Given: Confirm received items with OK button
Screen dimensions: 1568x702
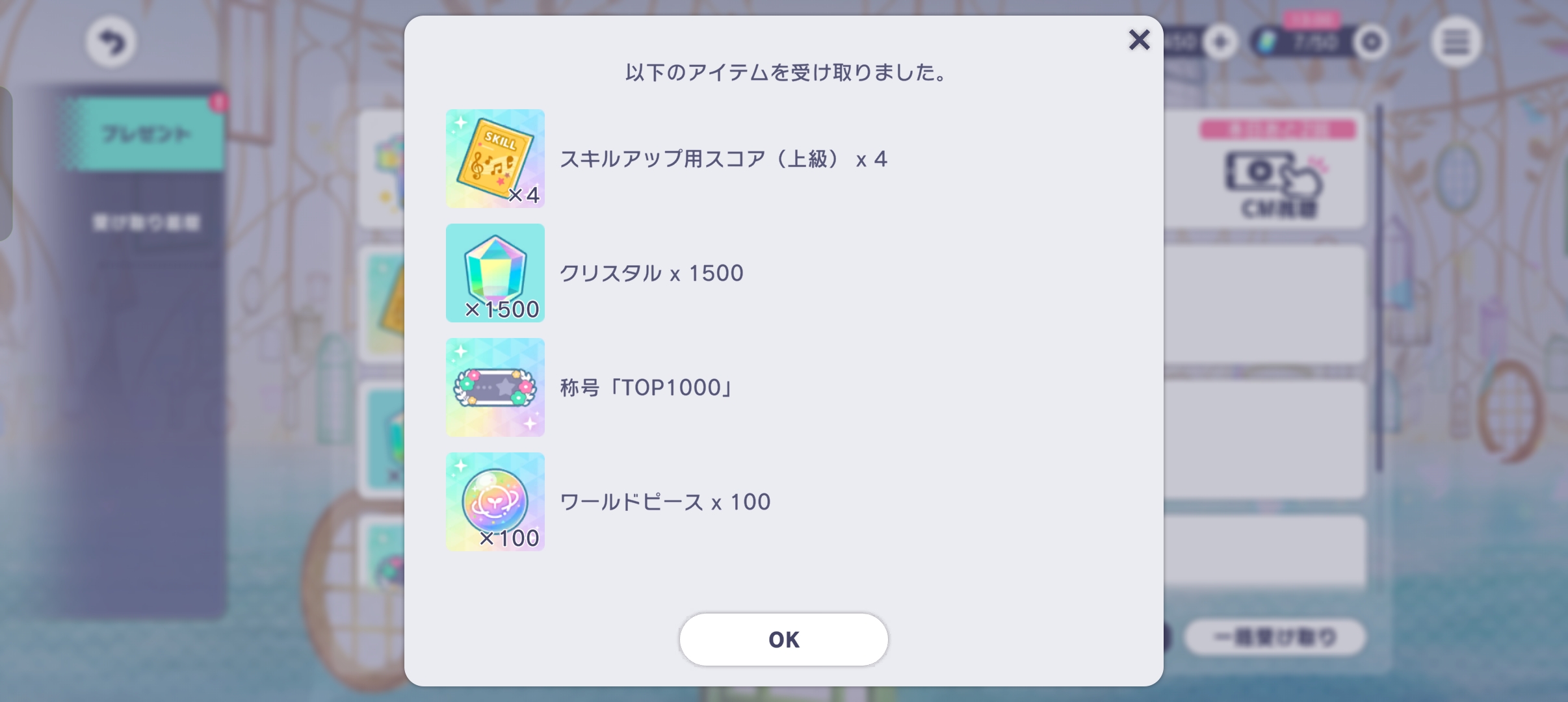Looking at the screenshot, I should 783,640.
